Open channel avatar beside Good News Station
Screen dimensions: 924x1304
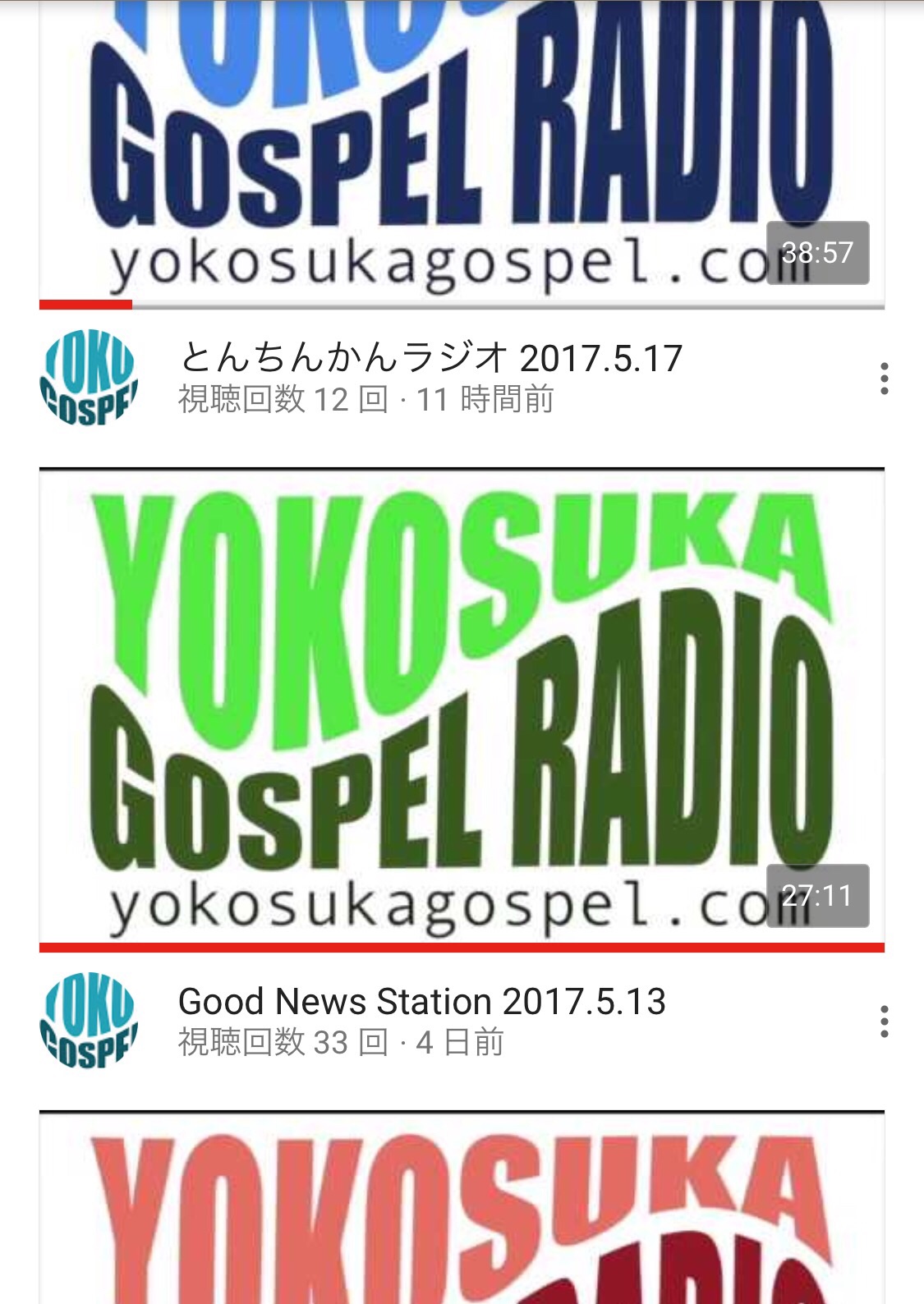(x=89, y=1022)
